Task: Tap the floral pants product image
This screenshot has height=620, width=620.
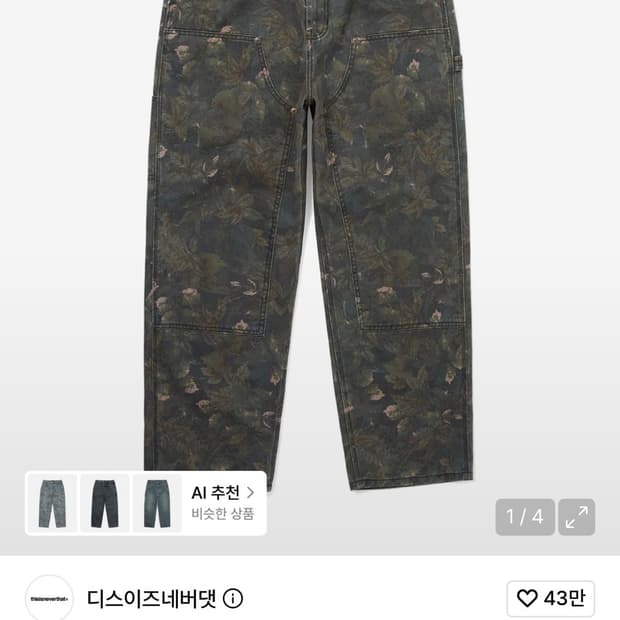Action: [308, 237]
